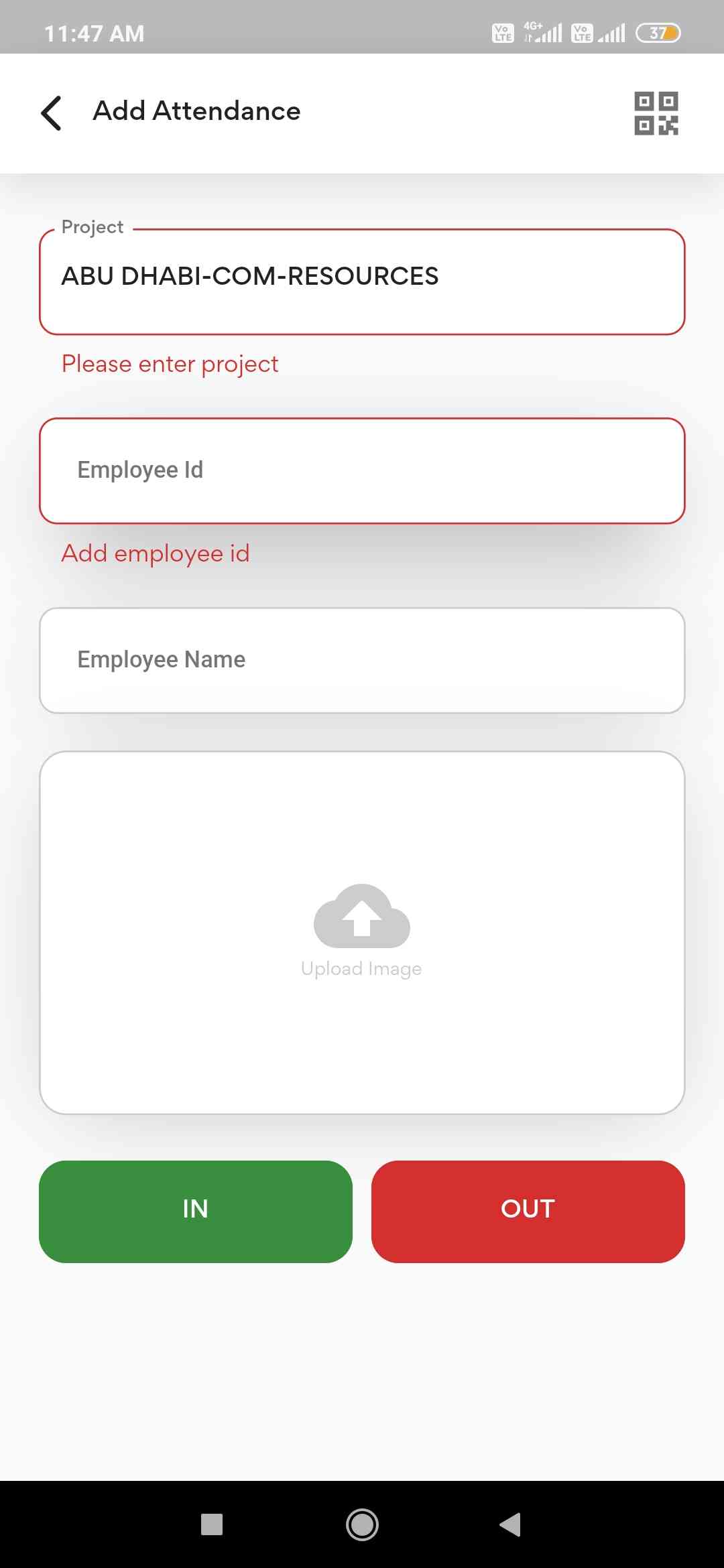Upload an image for attendance
Viewport: 724px width, 1568px height.
[362, 931]
